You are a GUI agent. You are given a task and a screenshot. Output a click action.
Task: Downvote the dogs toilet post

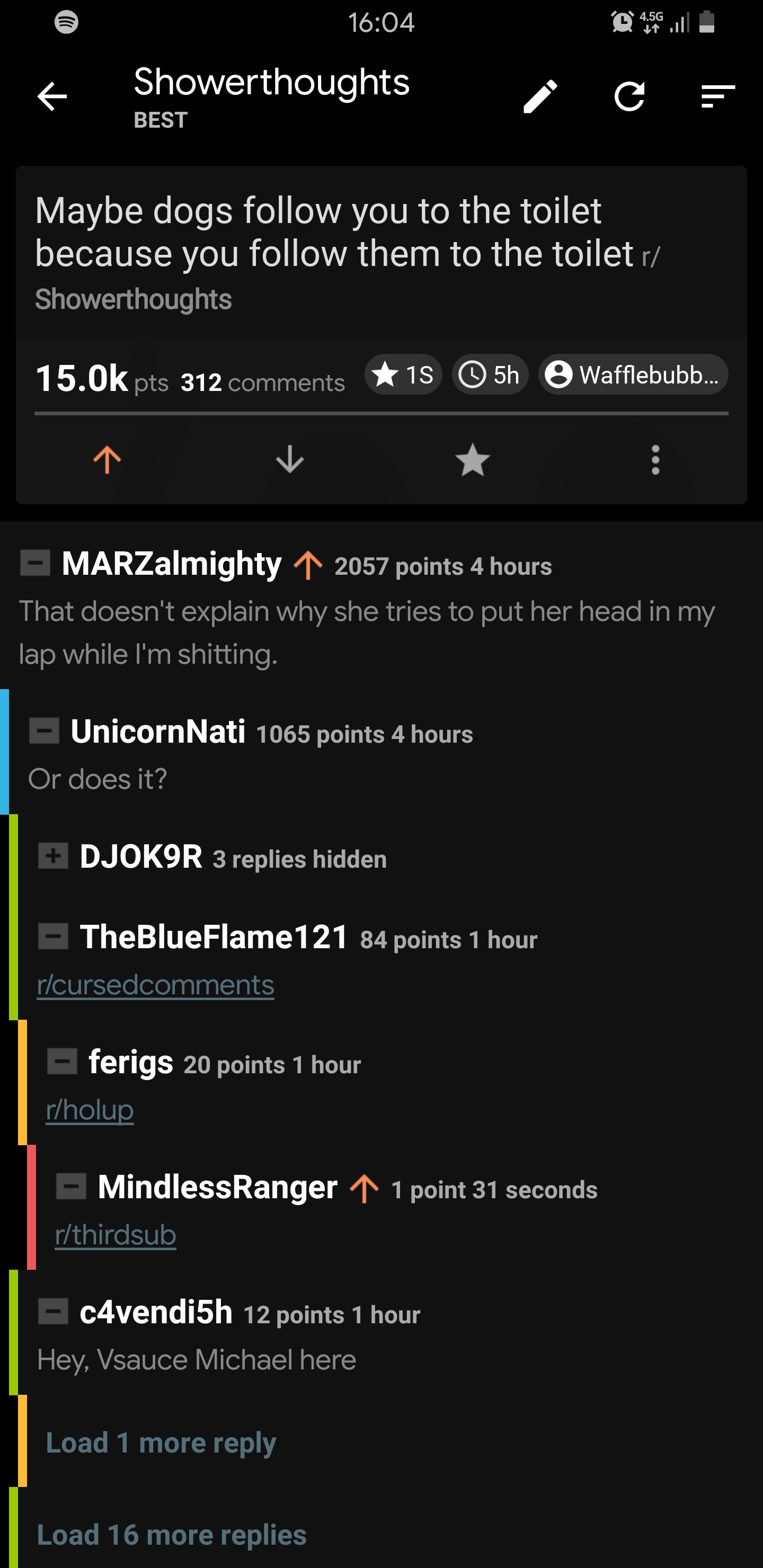coord(290,460)
